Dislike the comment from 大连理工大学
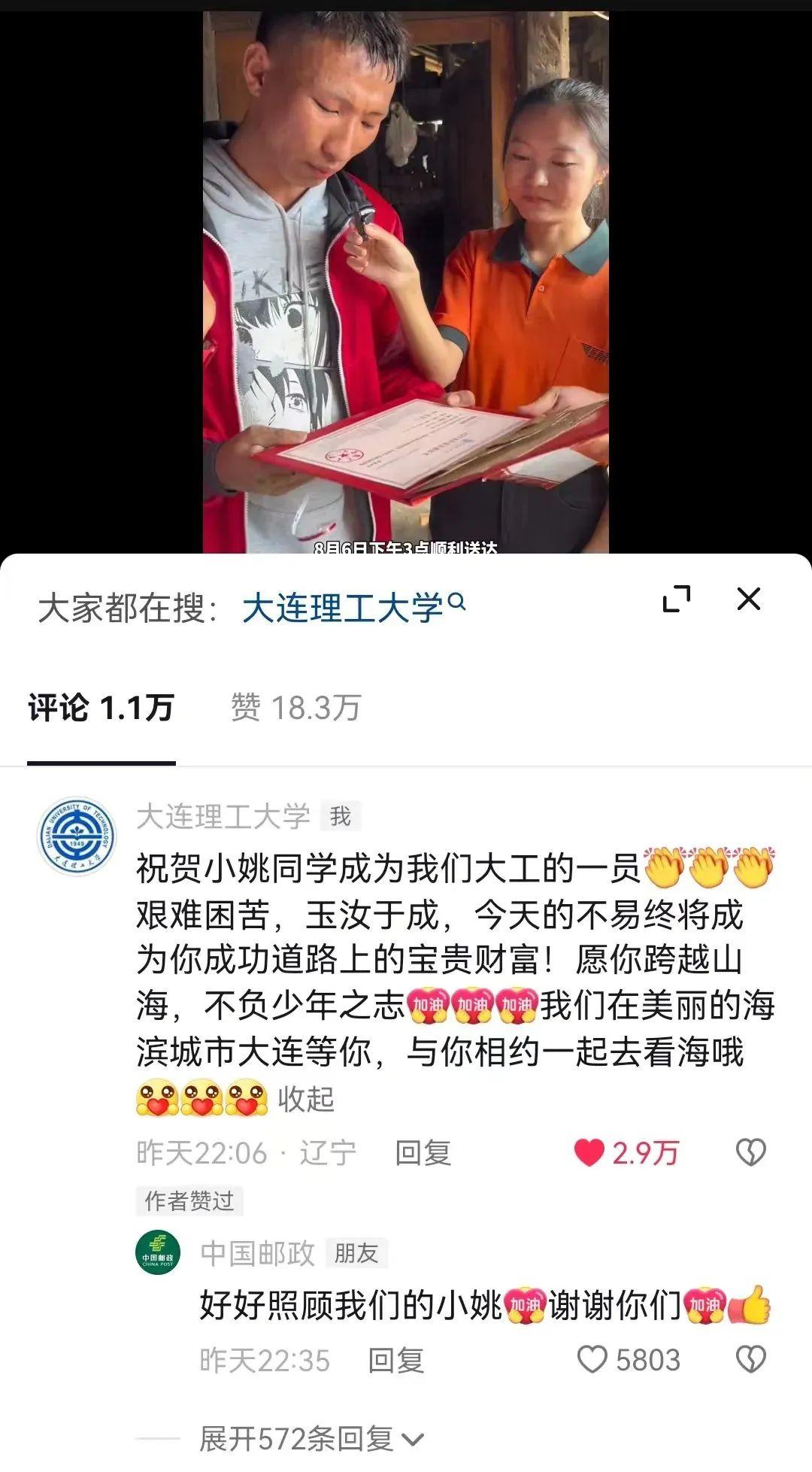812x1472 pixels. pos(750,1152)
